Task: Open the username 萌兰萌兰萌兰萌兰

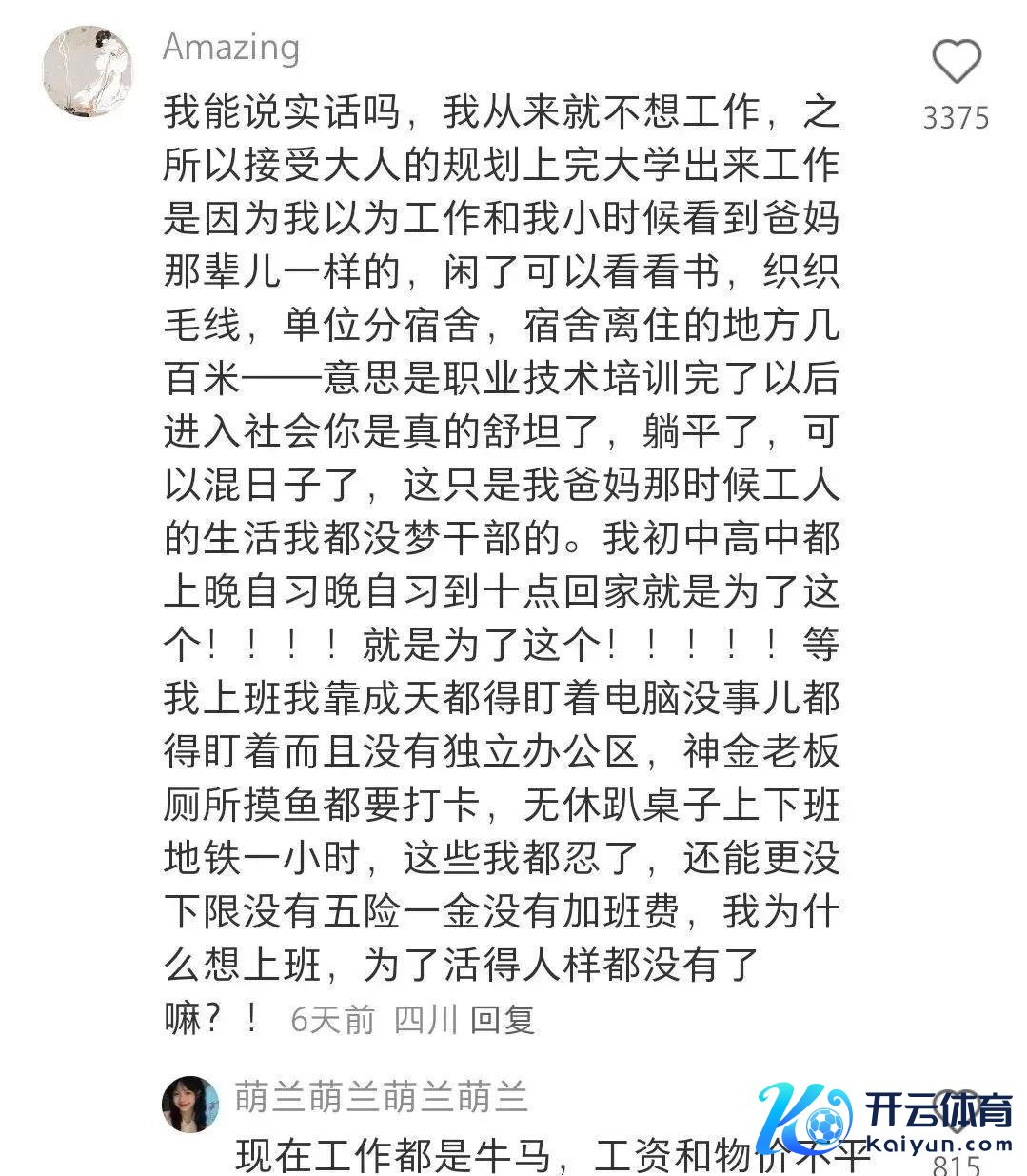Action: click(381, 1097)
